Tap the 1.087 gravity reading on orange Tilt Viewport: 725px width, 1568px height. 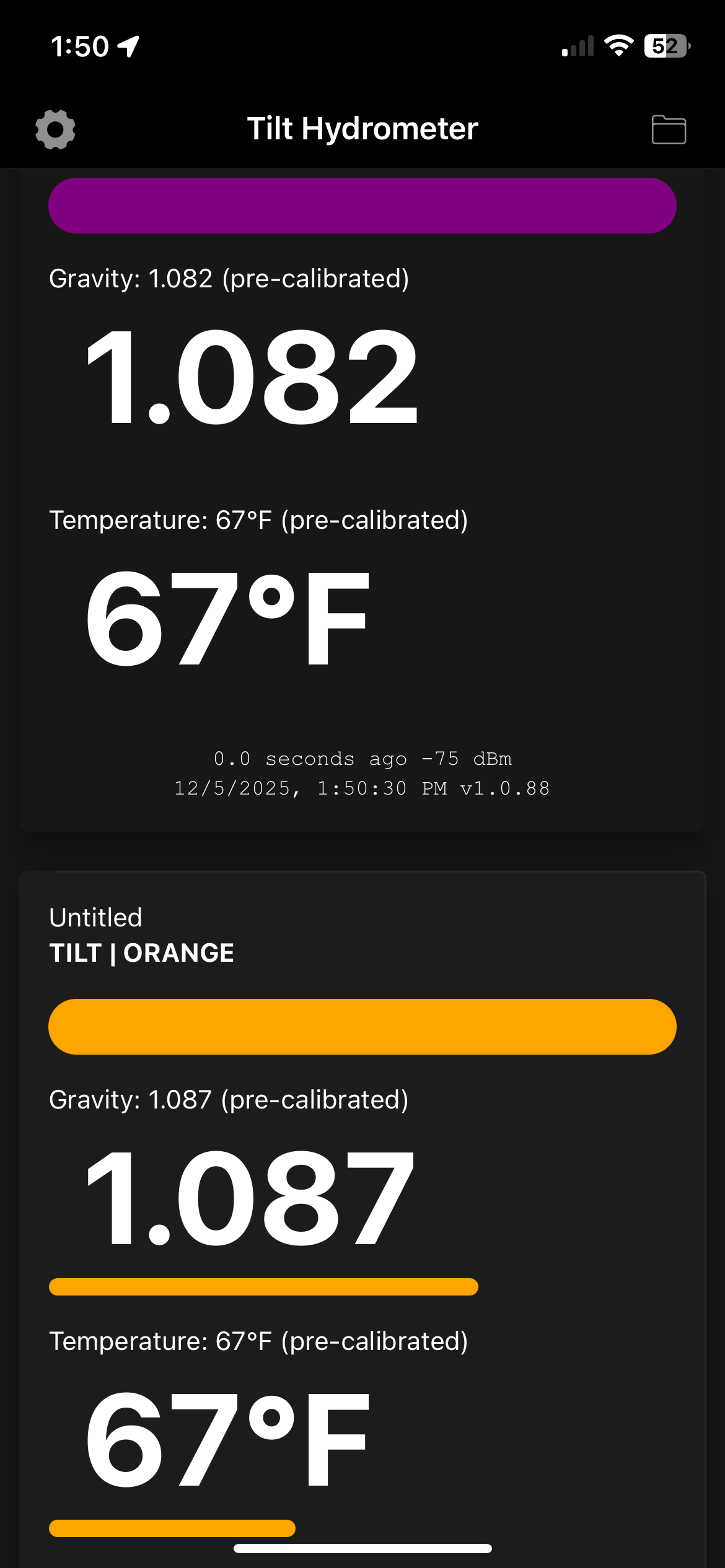pos(249,1197)
